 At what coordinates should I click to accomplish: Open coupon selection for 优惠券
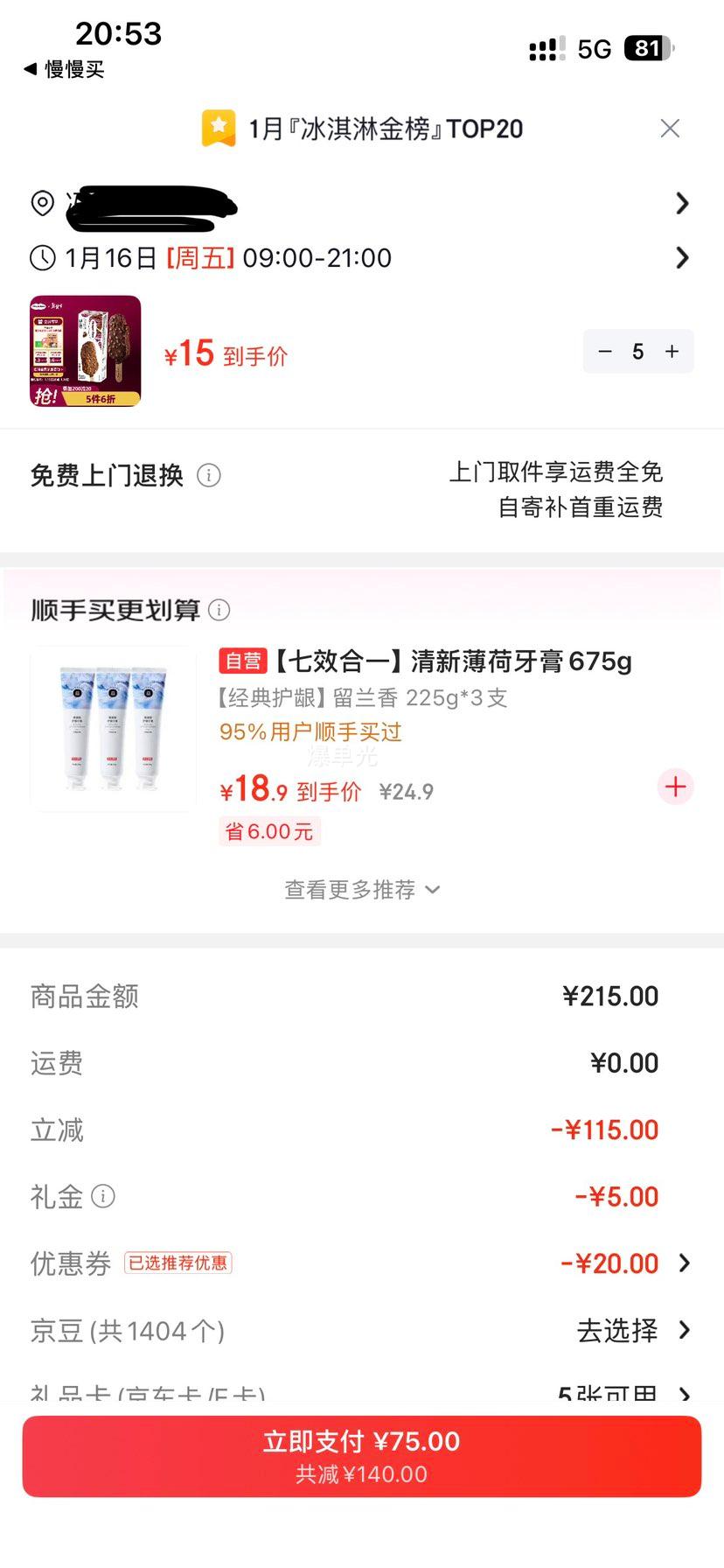[683, 1263]
